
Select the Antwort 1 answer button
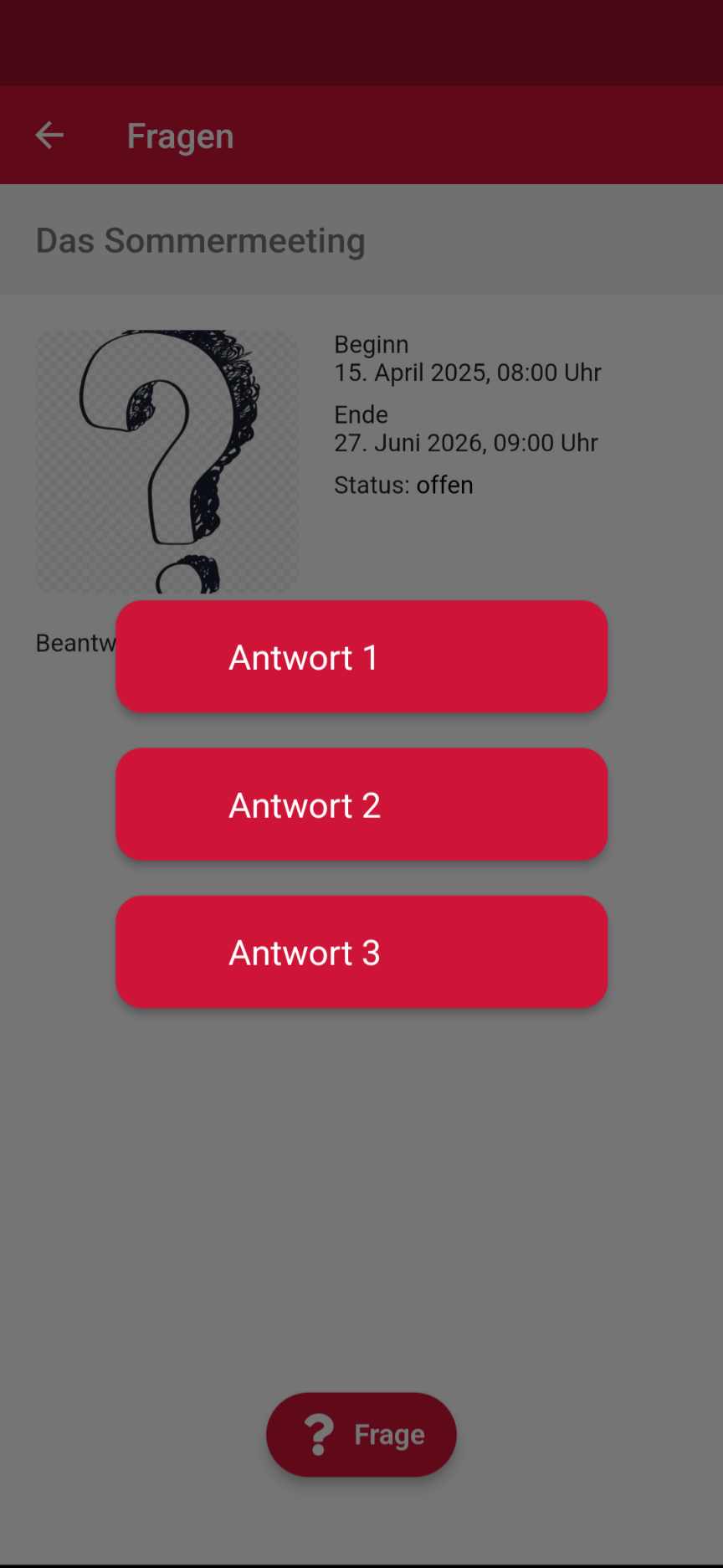[x=361, y=656]
